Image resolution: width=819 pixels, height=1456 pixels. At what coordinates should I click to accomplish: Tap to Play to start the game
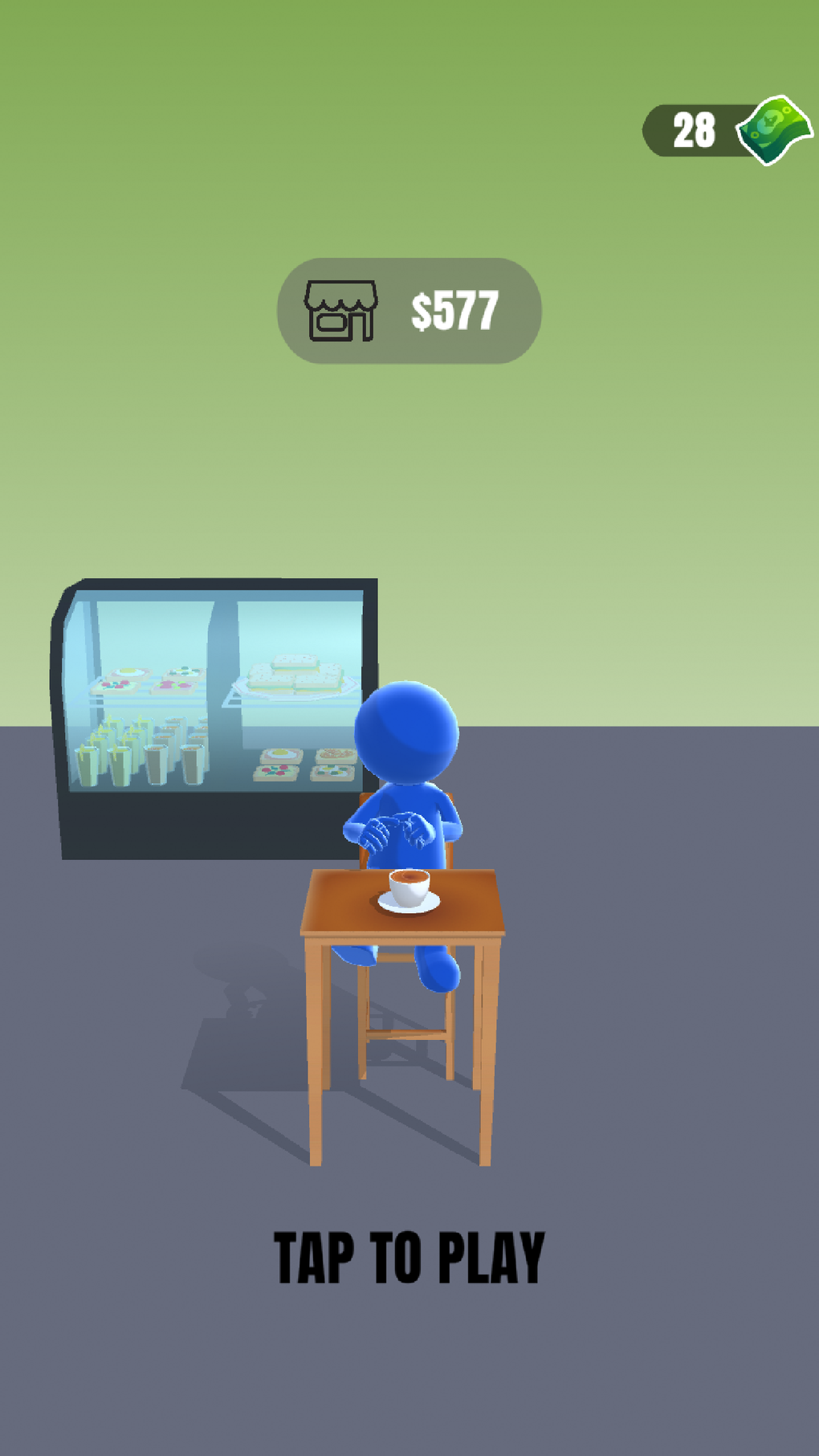coord(409,1257)
